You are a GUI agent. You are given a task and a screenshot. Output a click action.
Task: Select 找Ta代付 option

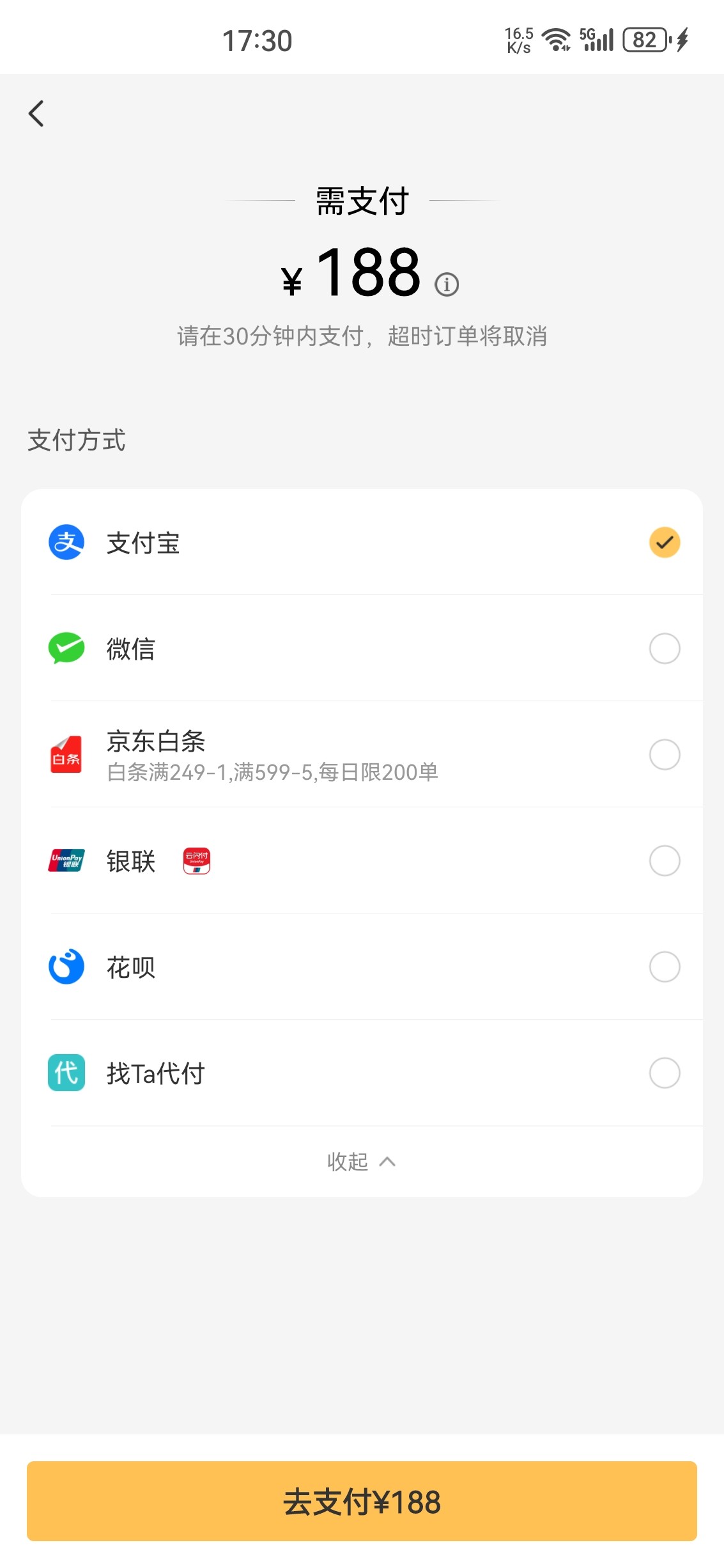point(664,1073)
